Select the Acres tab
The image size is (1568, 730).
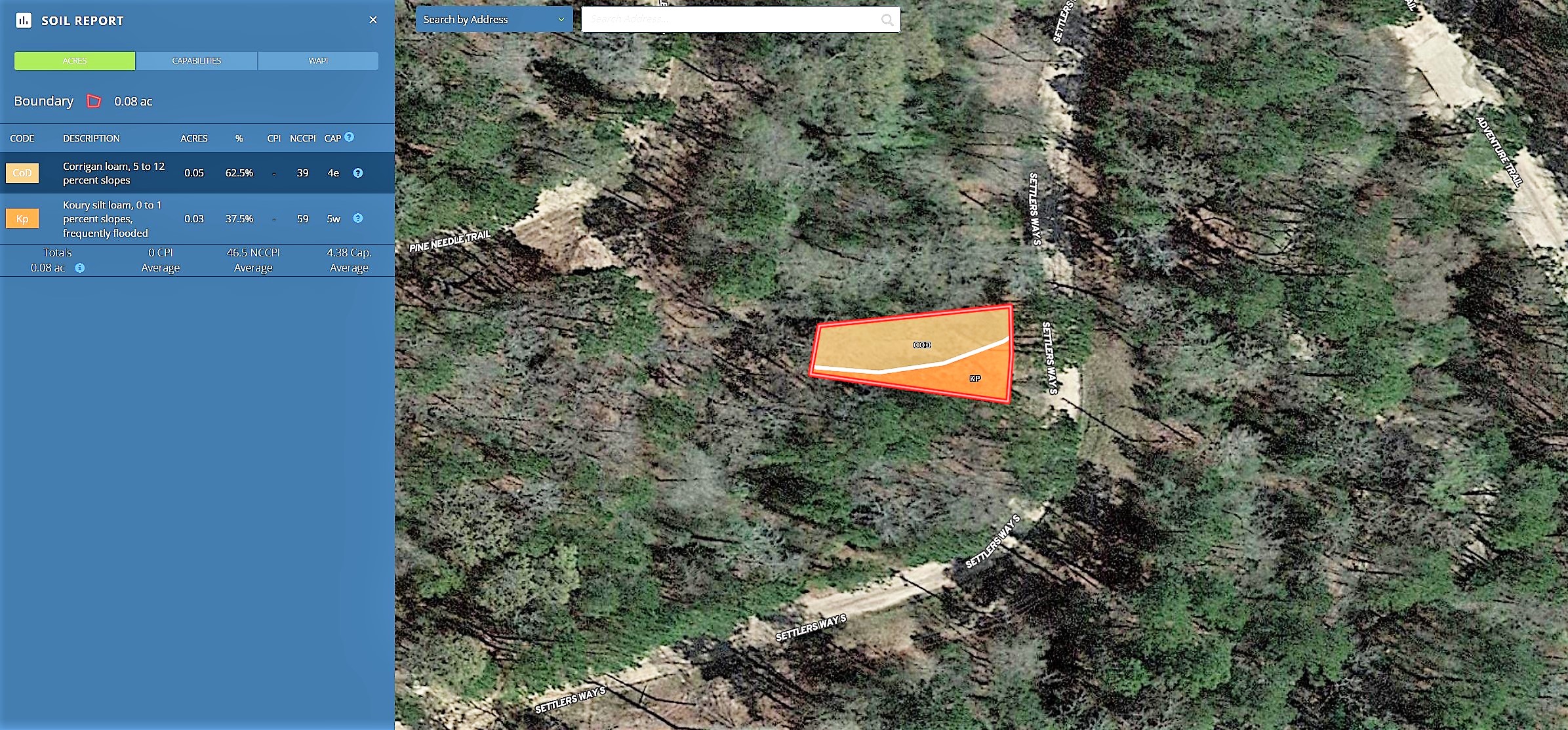point(75,60)
